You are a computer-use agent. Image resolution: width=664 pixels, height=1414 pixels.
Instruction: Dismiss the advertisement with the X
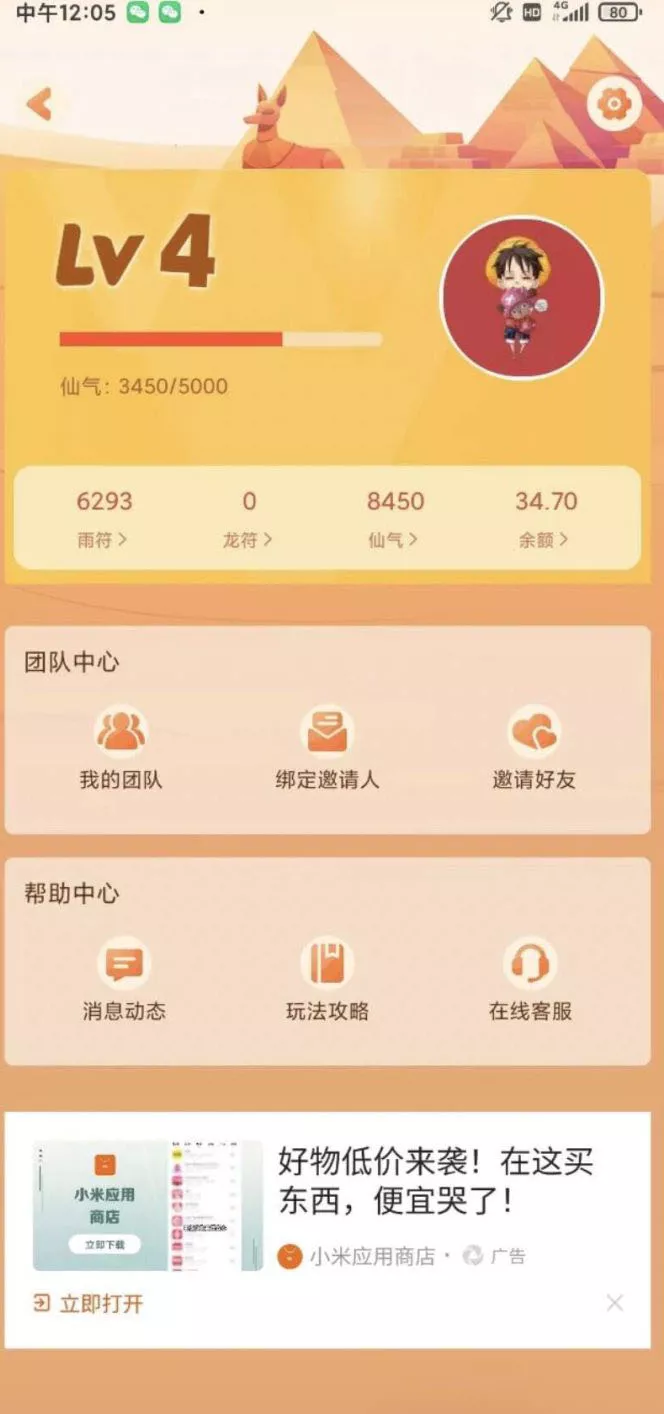point(615,1302)
